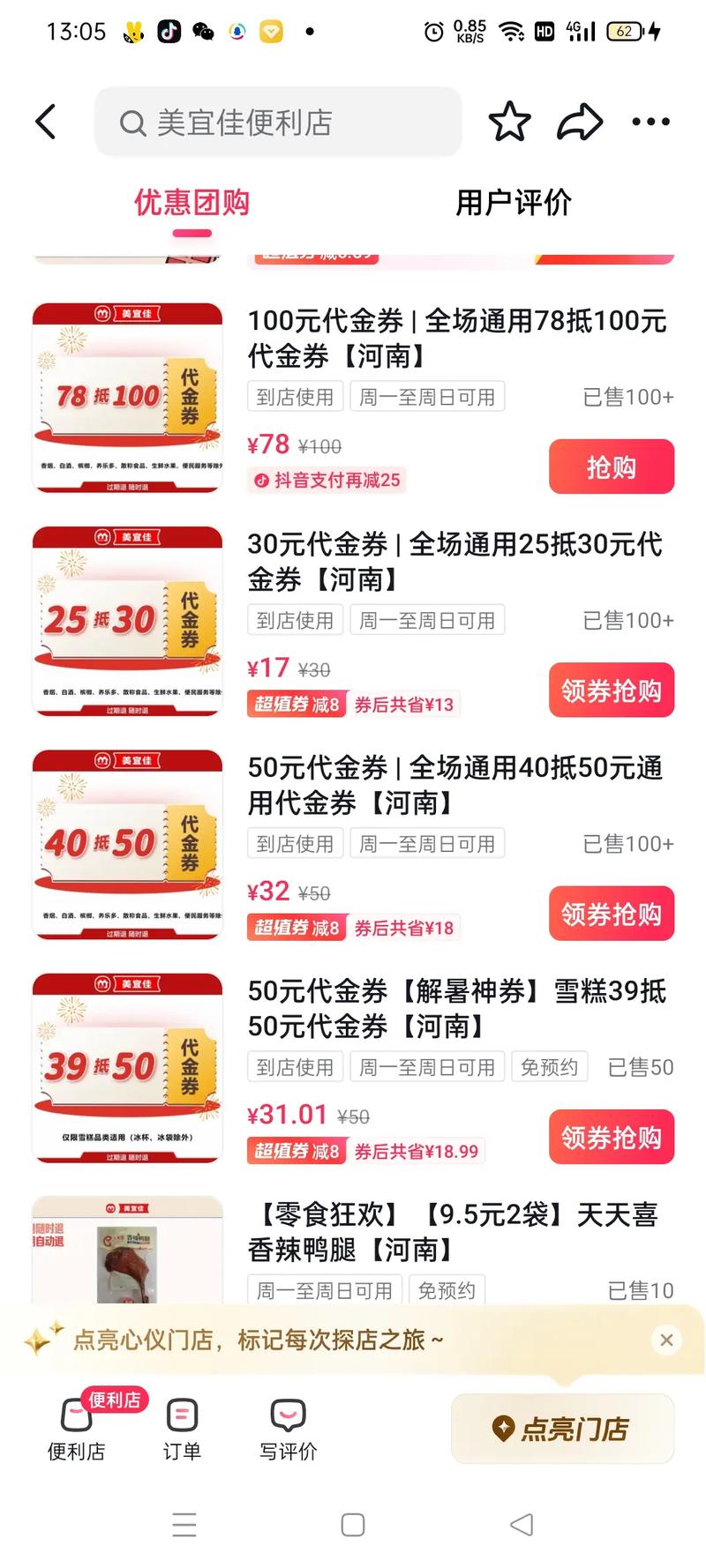Tap 领券抢购 on the 25抵30 coupon
706x1568 pixels.
click(x=611, y=690)
